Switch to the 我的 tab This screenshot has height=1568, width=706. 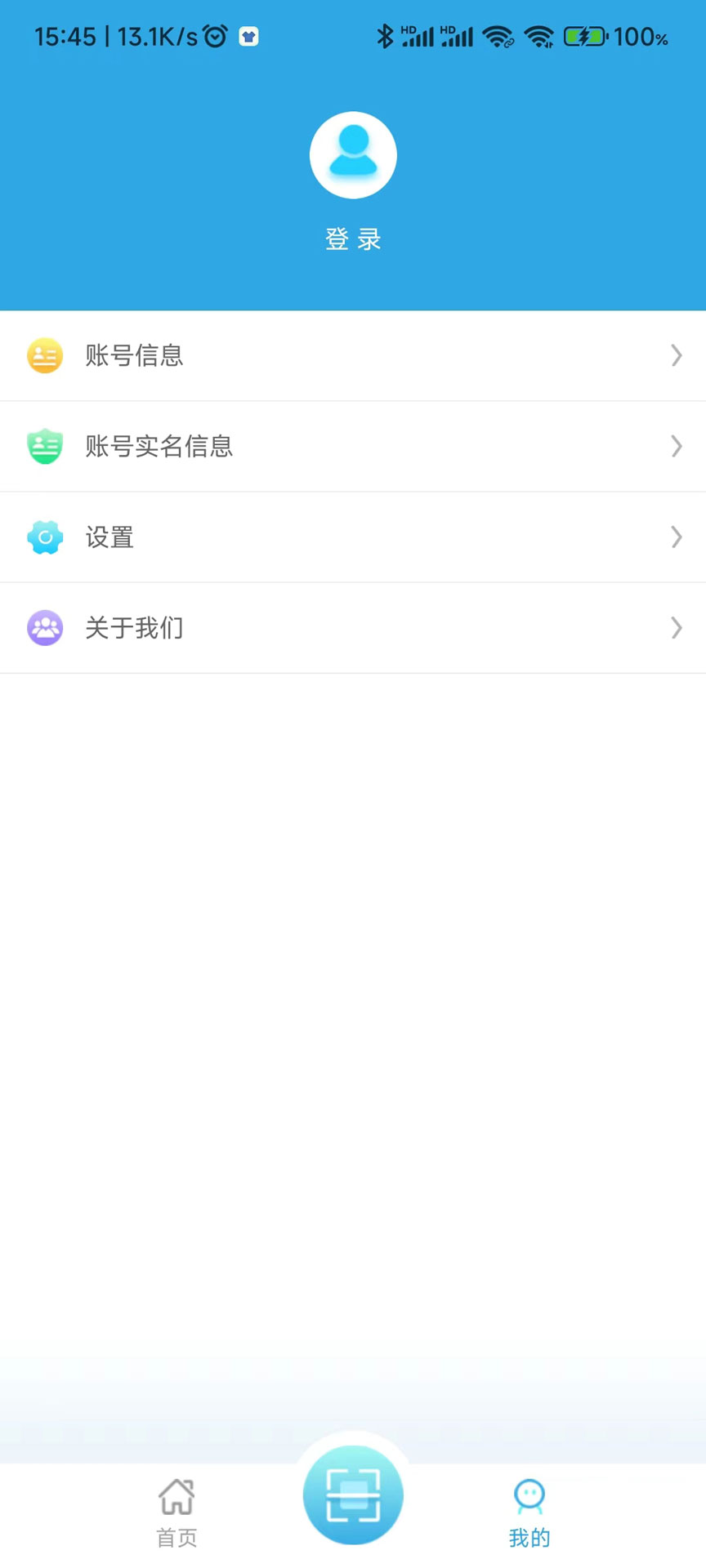click(529, 1511)
